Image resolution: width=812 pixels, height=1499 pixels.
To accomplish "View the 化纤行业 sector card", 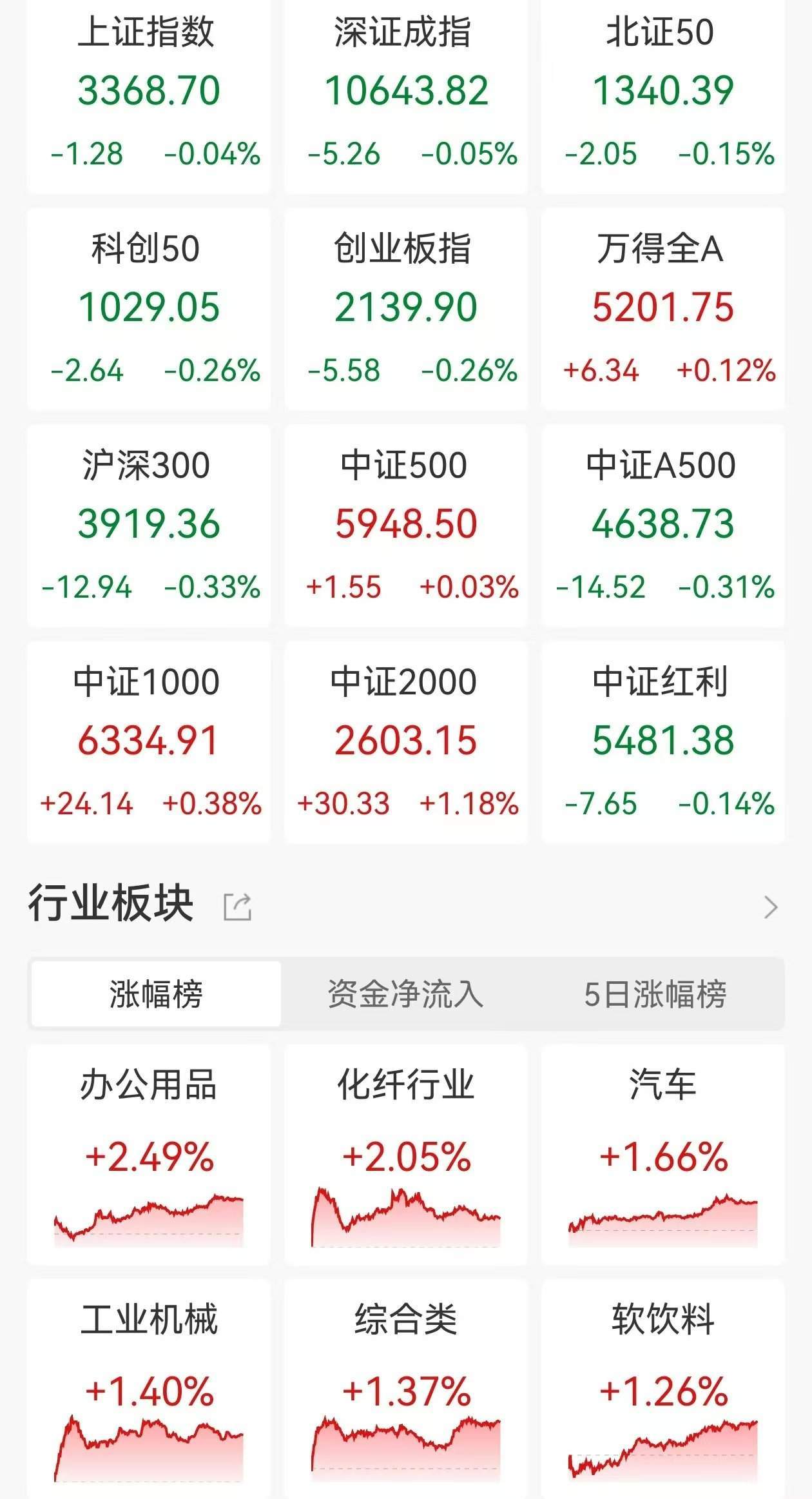I will (x=405, y=1154).
